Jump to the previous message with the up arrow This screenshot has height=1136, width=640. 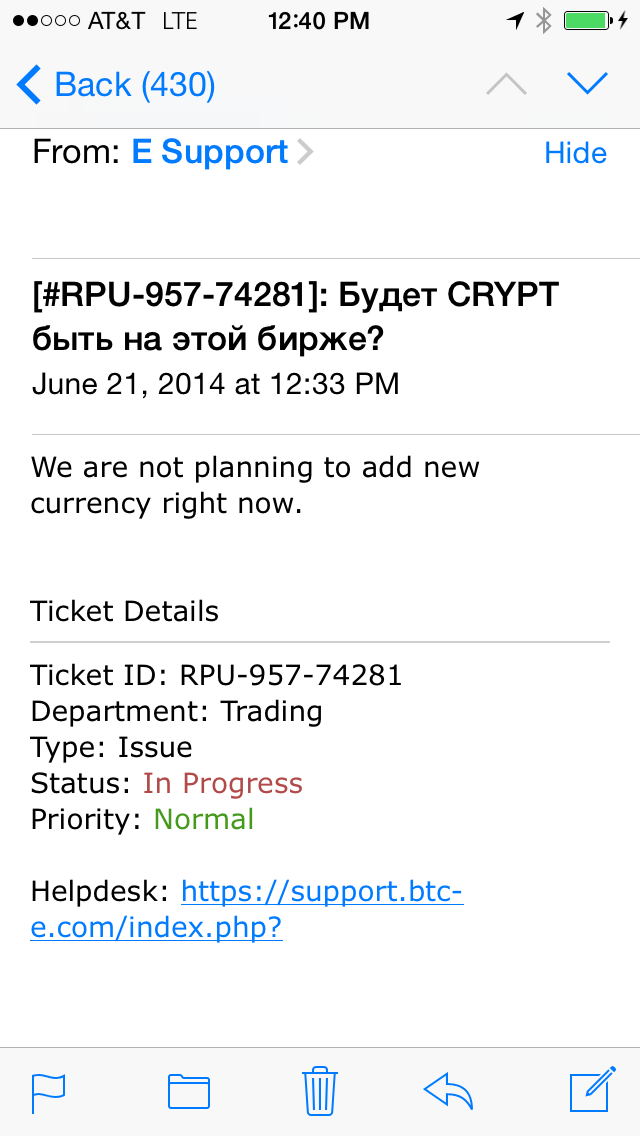click(507, 85)
